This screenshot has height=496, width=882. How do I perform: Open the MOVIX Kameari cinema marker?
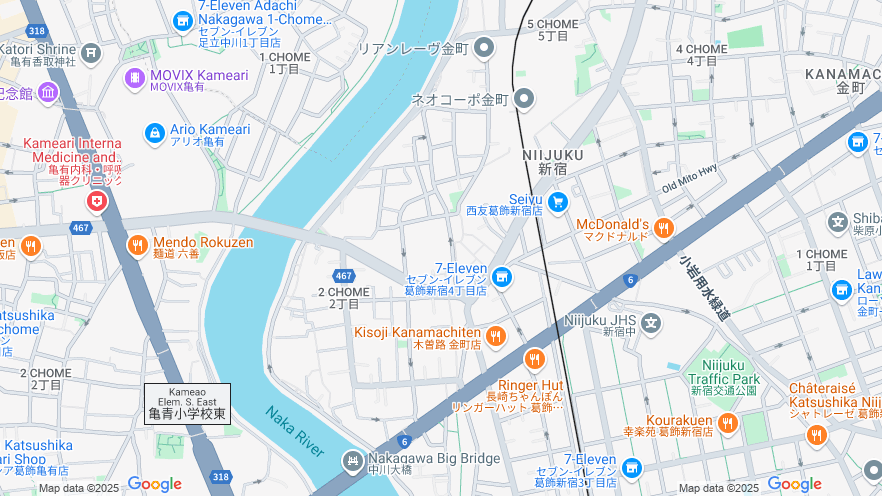(x=134, y=77)
